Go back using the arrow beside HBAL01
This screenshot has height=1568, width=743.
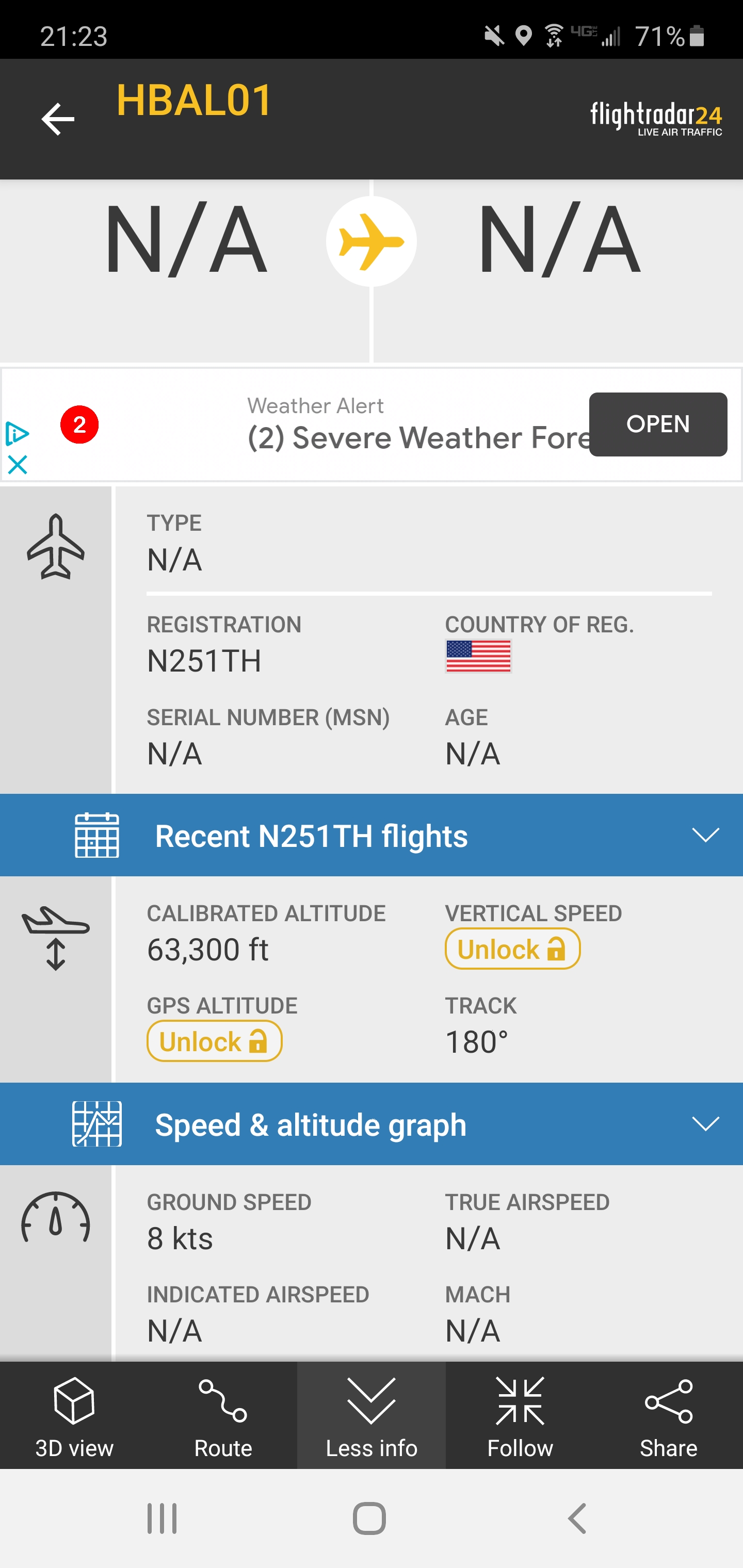pos(58,119)
